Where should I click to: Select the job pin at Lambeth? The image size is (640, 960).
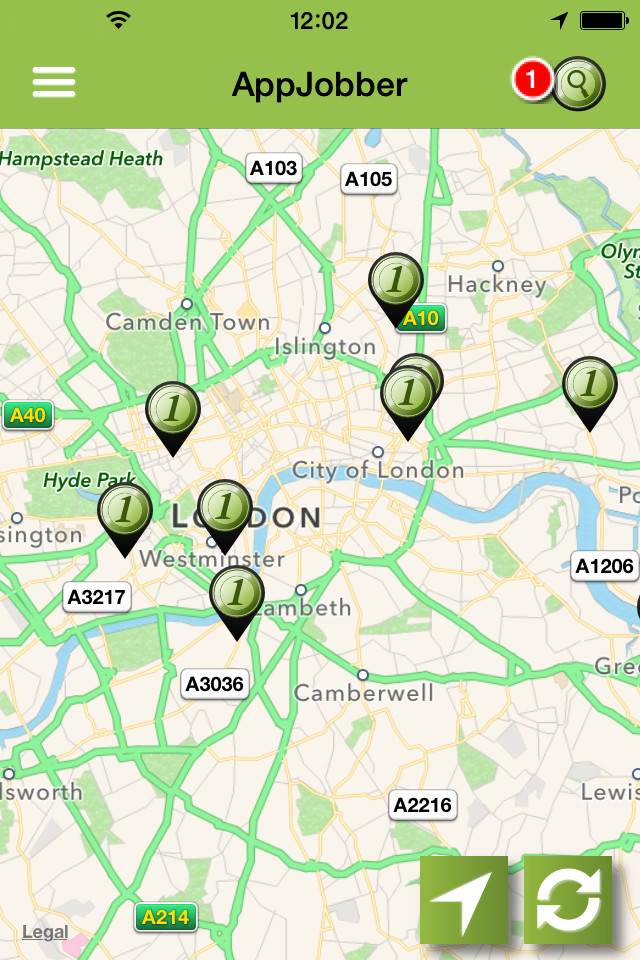coord(237,594)
